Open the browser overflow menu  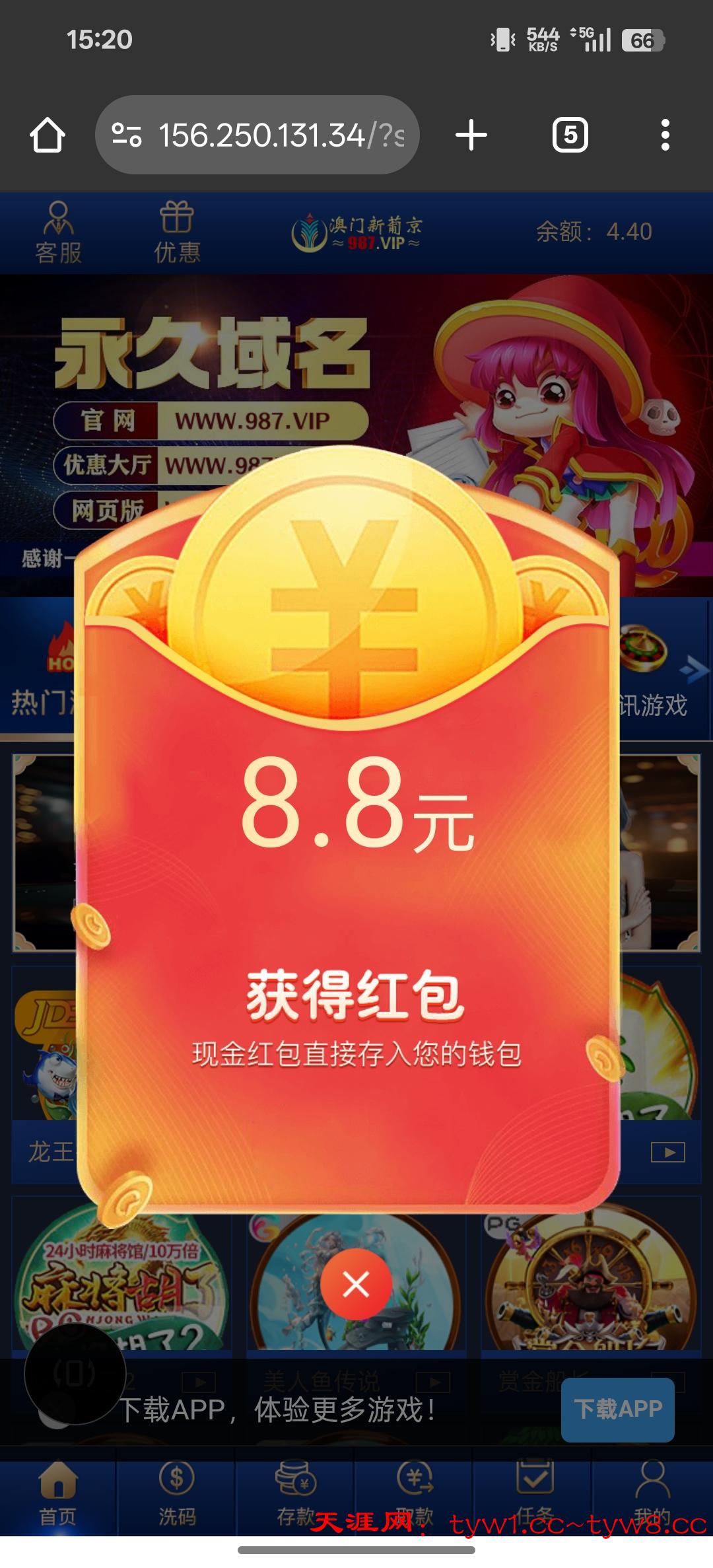665,135
